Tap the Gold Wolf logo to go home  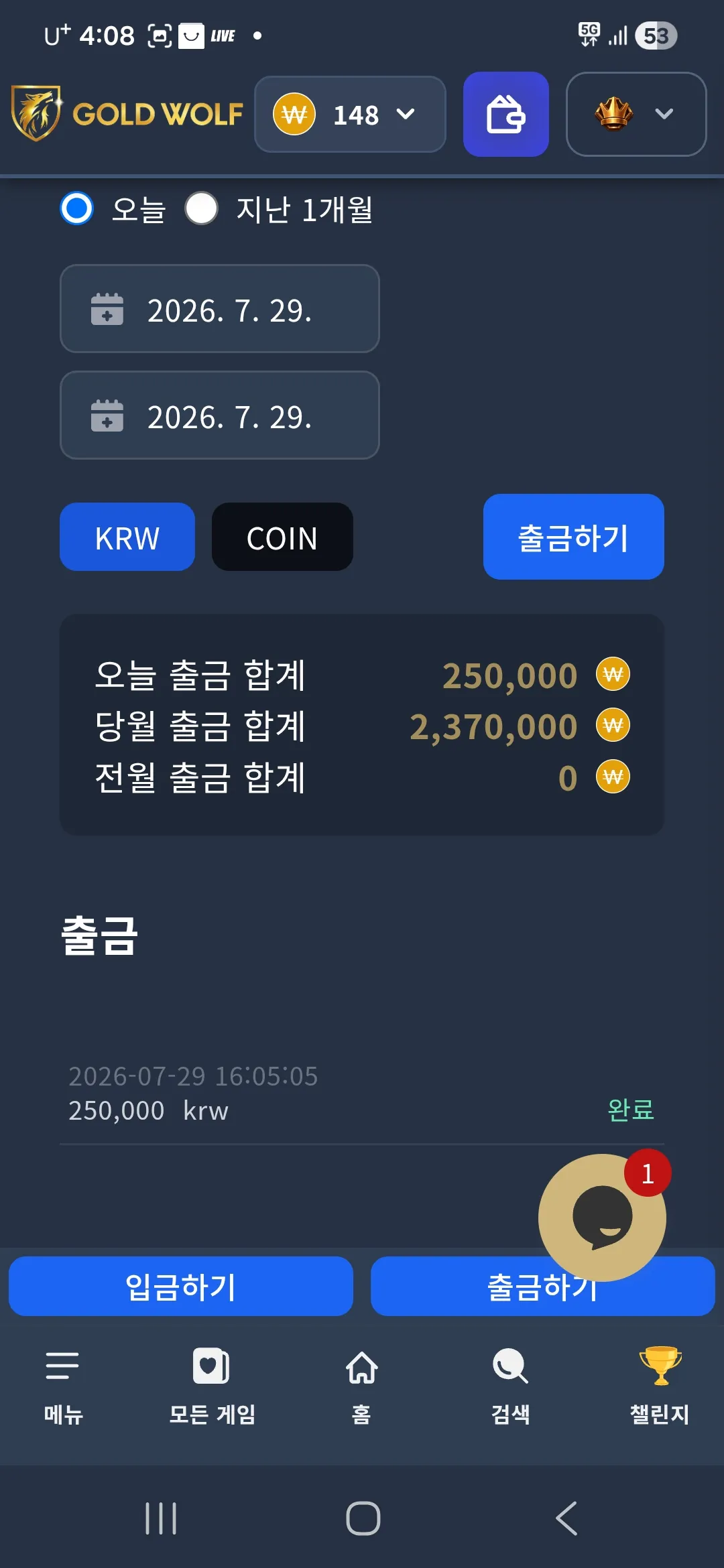click(127, 114)
